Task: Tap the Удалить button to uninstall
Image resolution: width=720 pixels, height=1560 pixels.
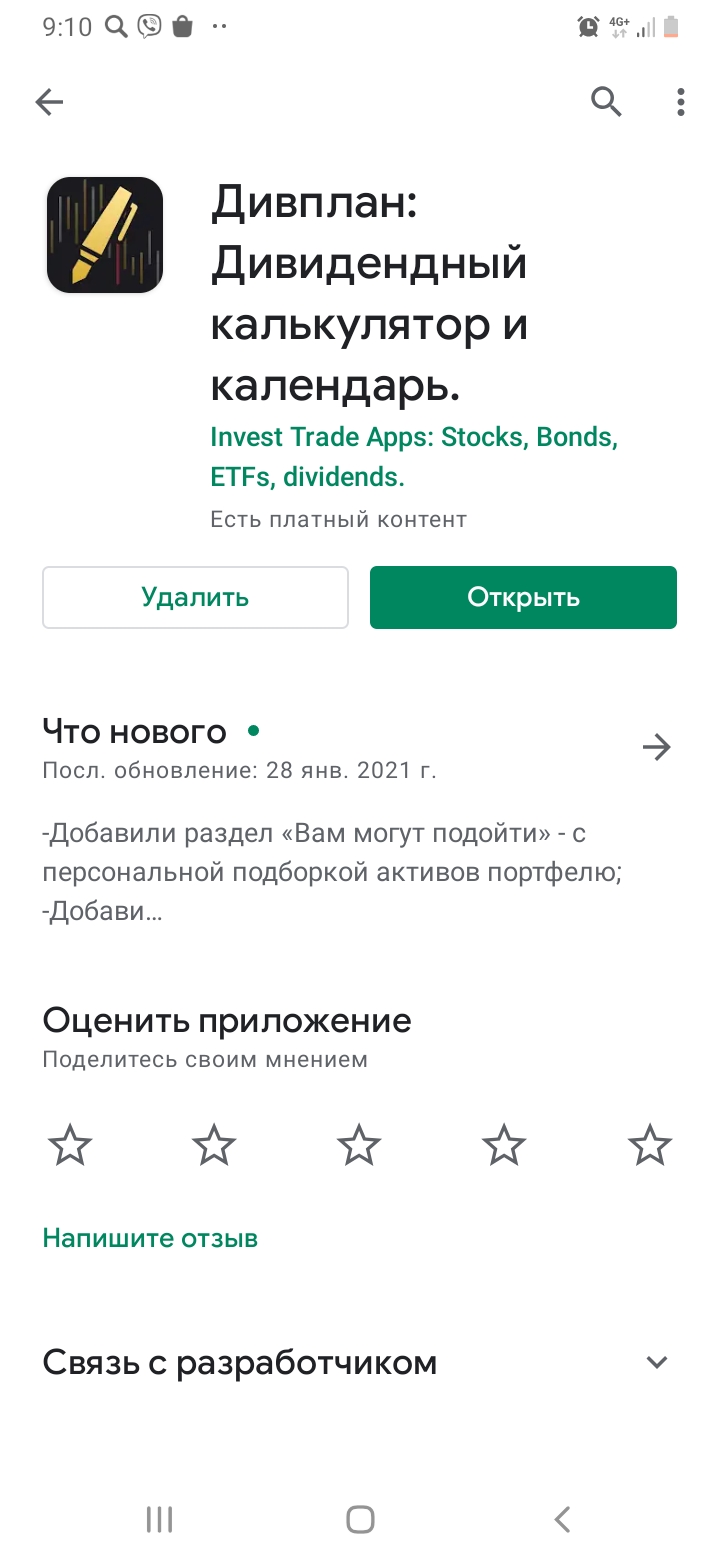Action: point(195,598)
